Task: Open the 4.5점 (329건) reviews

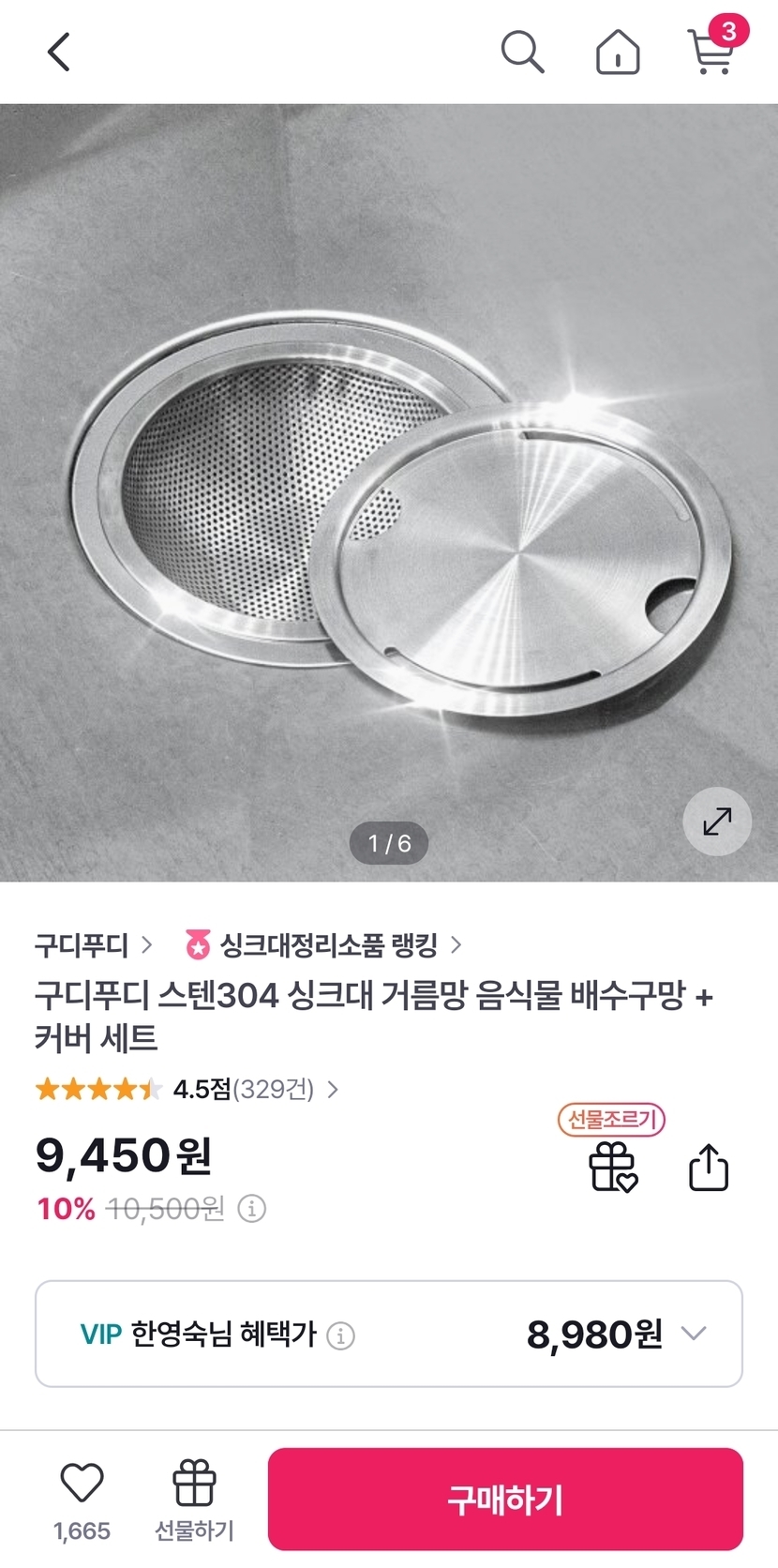Action: (253, 1089)
